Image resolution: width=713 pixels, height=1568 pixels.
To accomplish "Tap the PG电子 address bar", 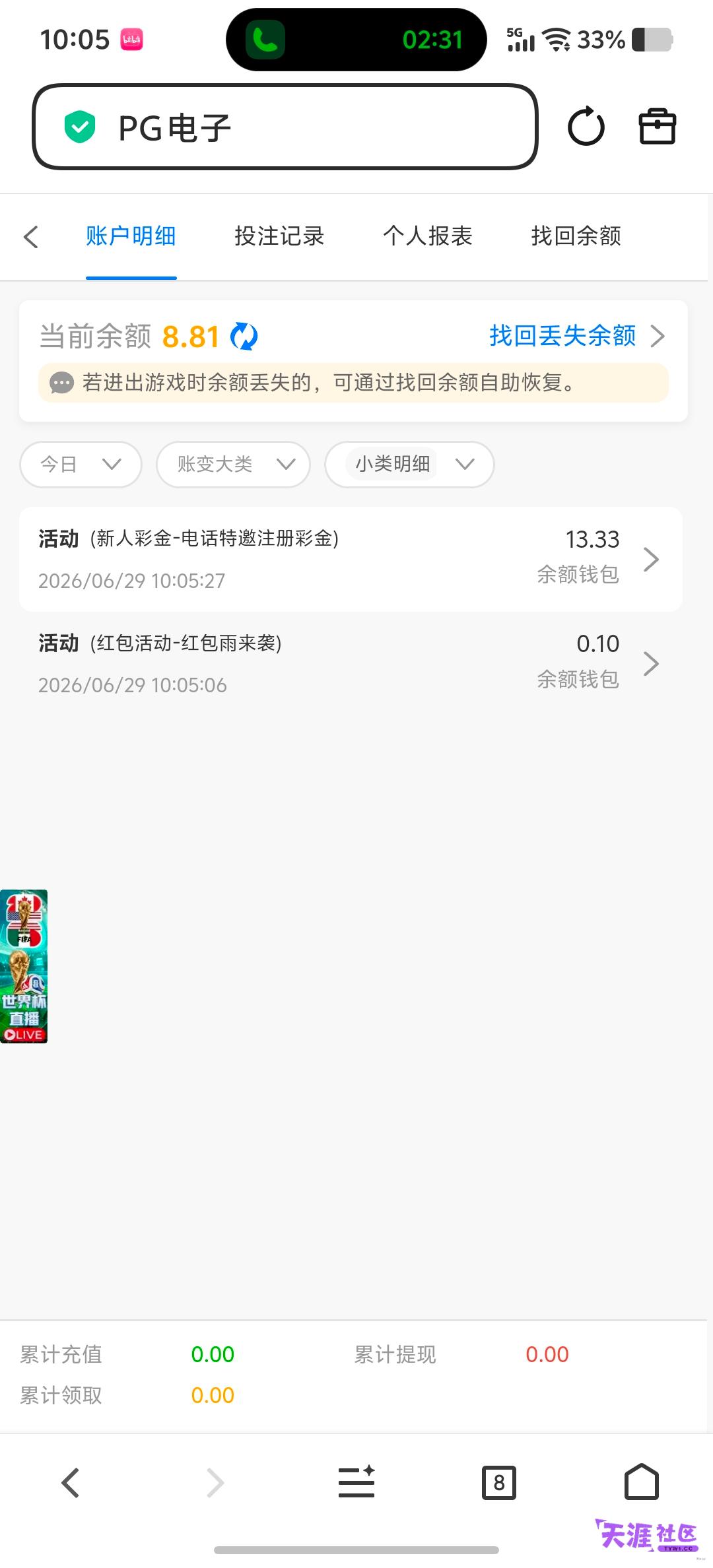I will coord(285,127).
